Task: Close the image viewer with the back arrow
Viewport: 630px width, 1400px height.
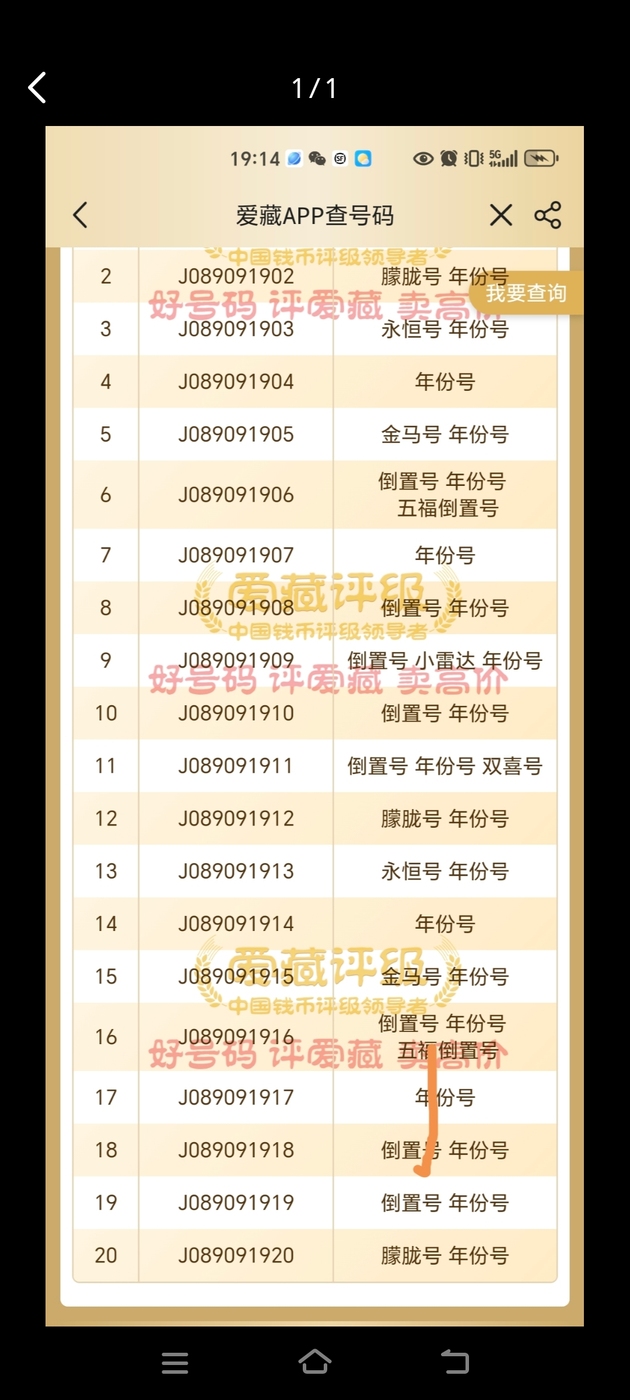Action: click(37, 88)
